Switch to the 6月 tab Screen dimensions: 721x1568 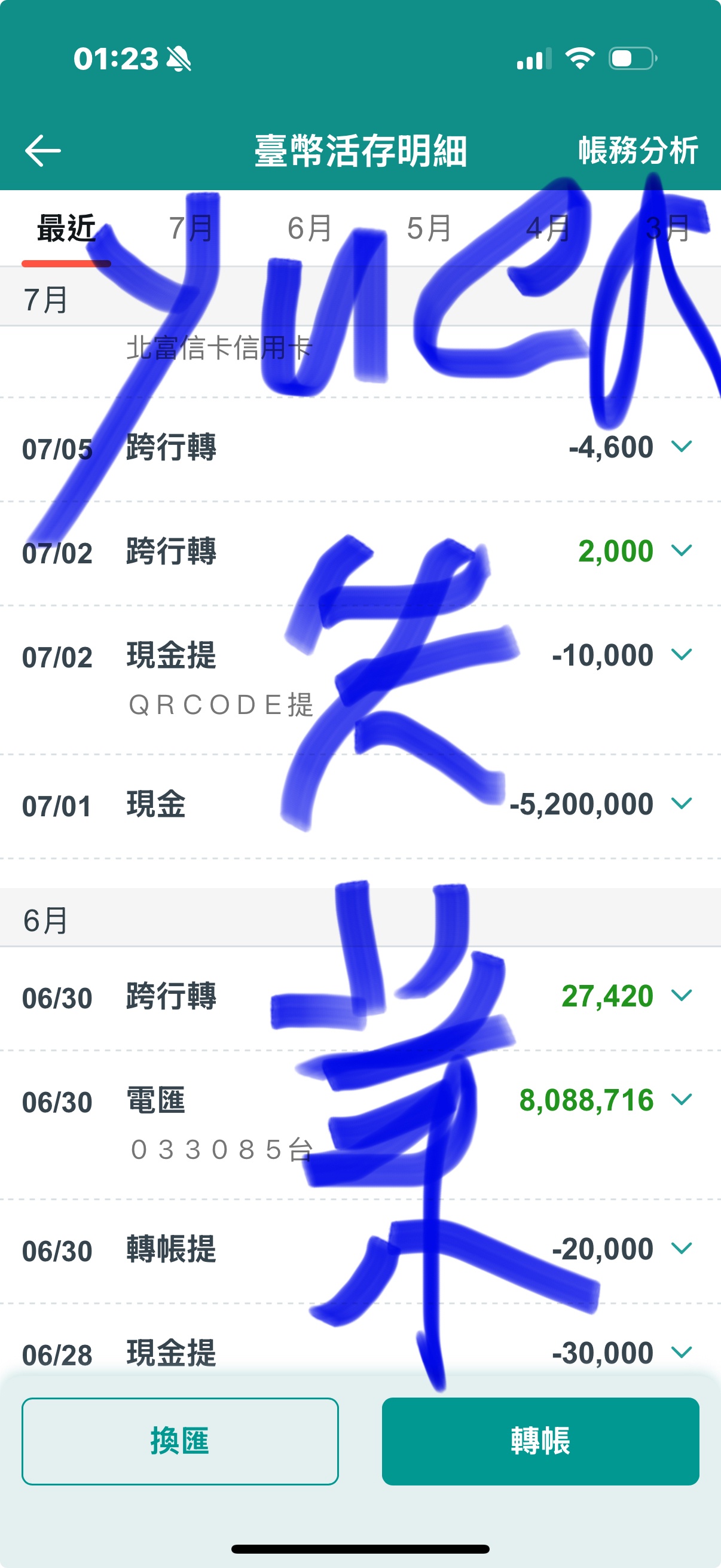(310, 228)
